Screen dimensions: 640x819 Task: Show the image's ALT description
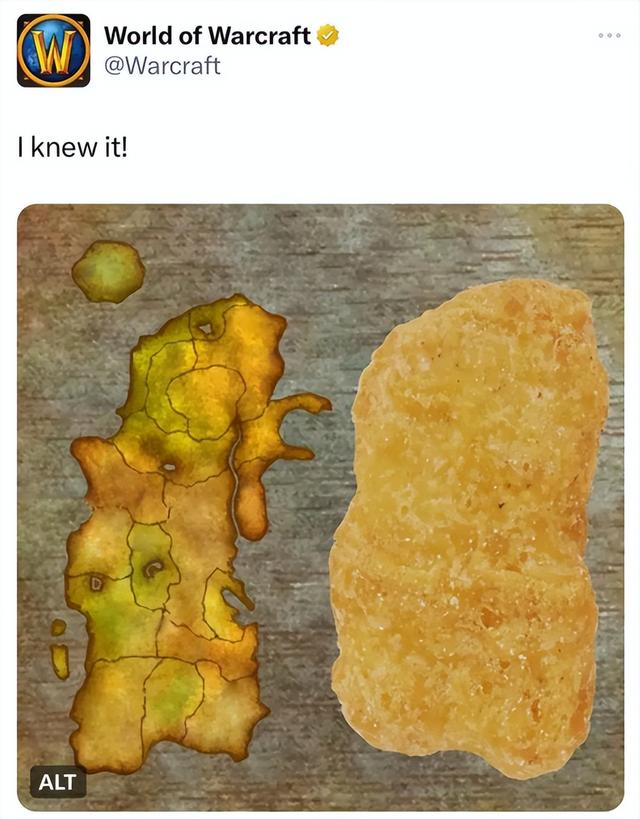(x=57, y=781)
